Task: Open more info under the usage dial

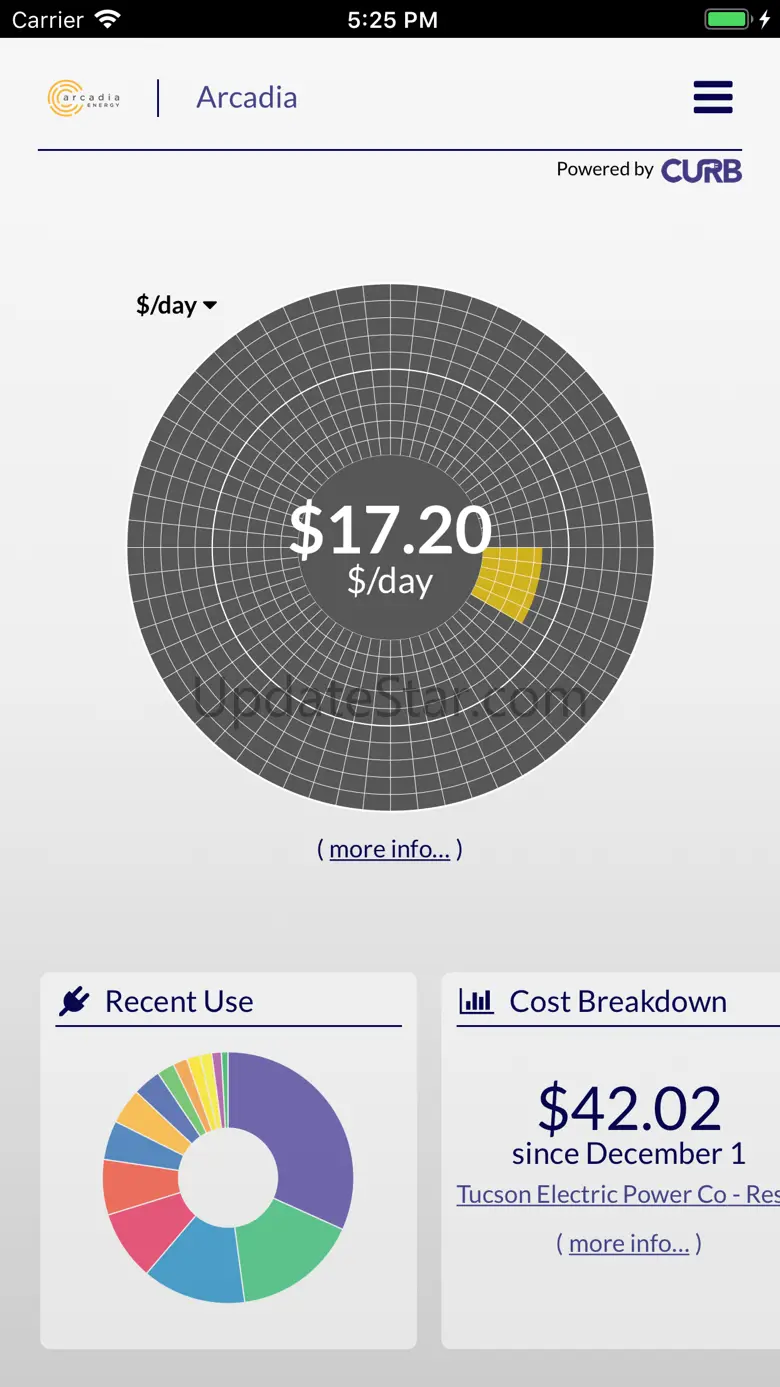Action: [389, 849]
